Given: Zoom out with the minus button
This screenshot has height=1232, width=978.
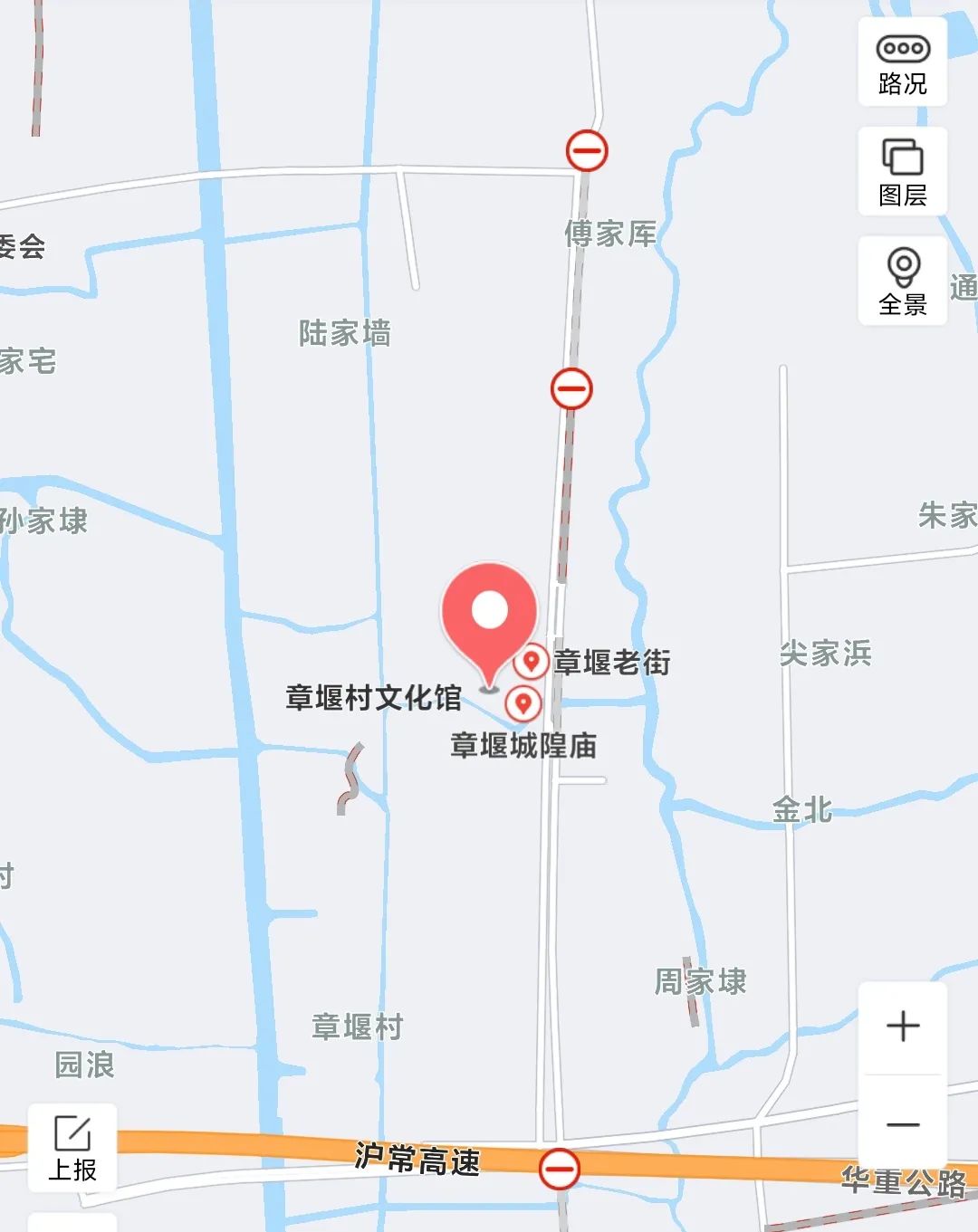Looking at the screenshot, I should (x=902, y=1125).
